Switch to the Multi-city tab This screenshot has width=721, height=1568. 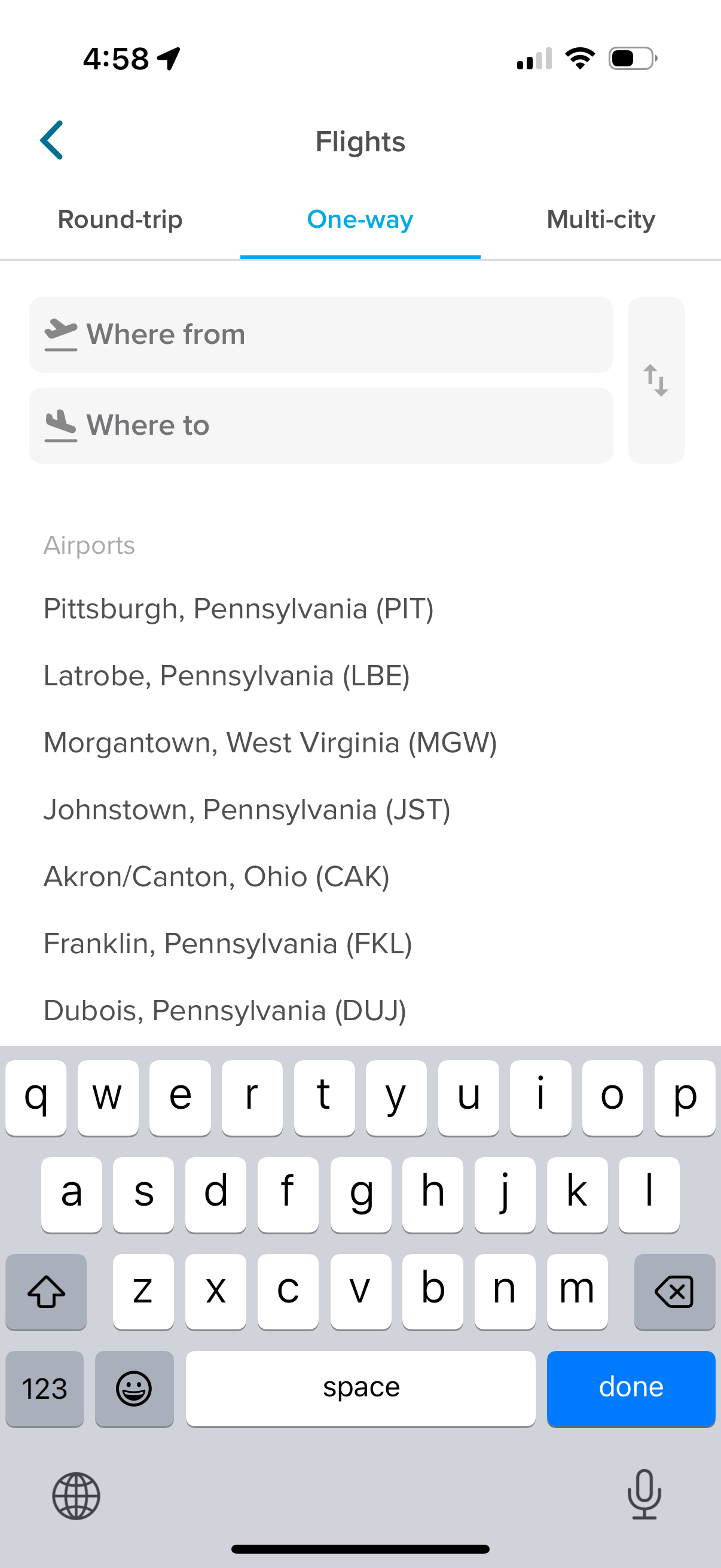600,219
